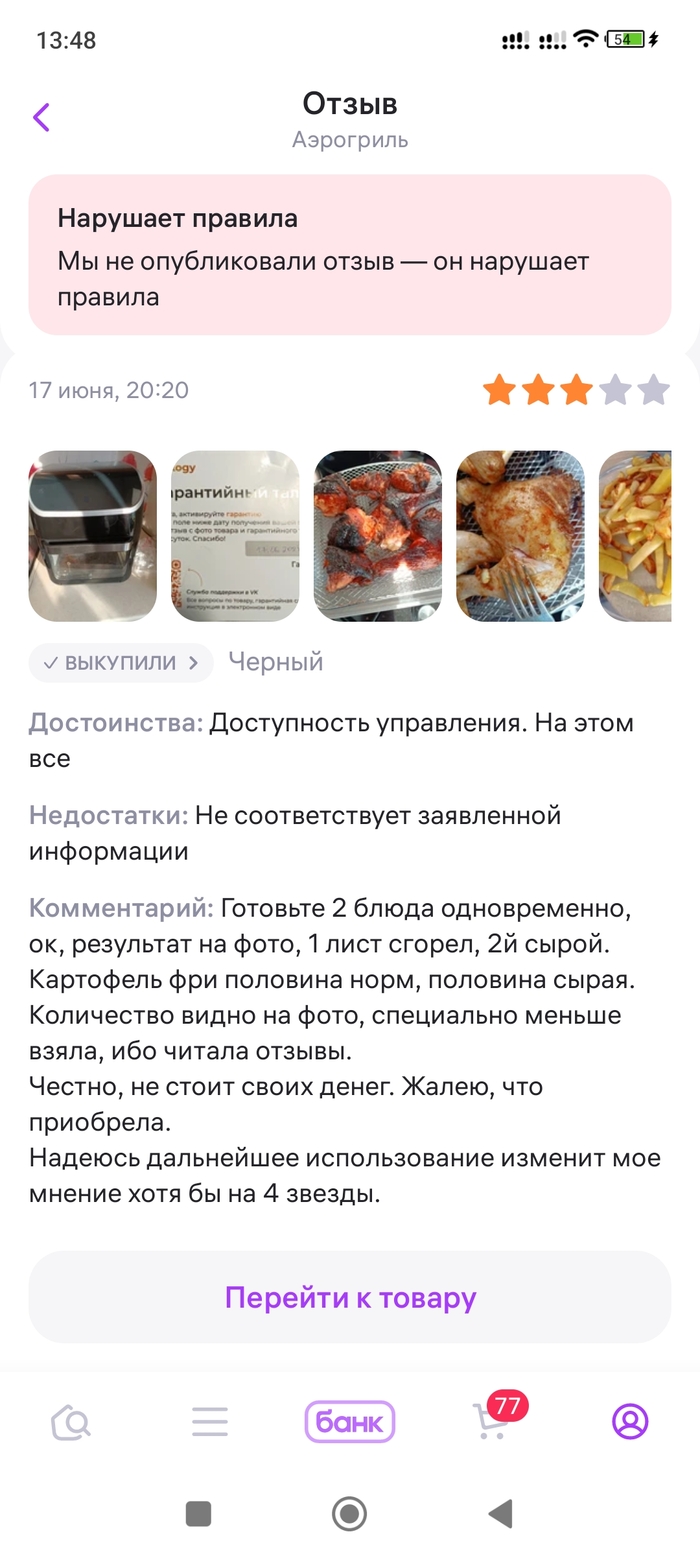This screenshot has height=1556, width=700.
Task: View the chicken with fork photo
Action: 520,536
